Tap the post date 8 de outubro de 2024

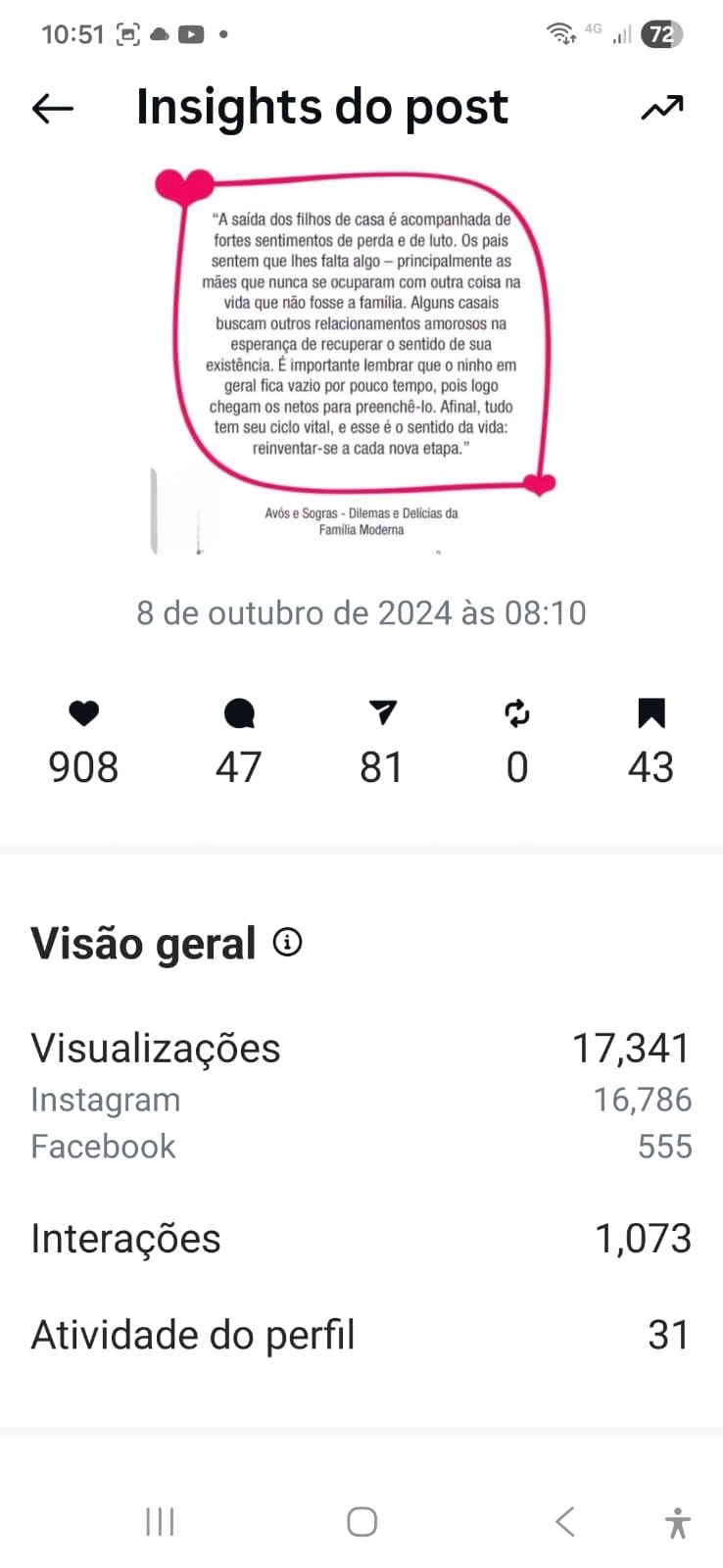(x=361, y=612)
